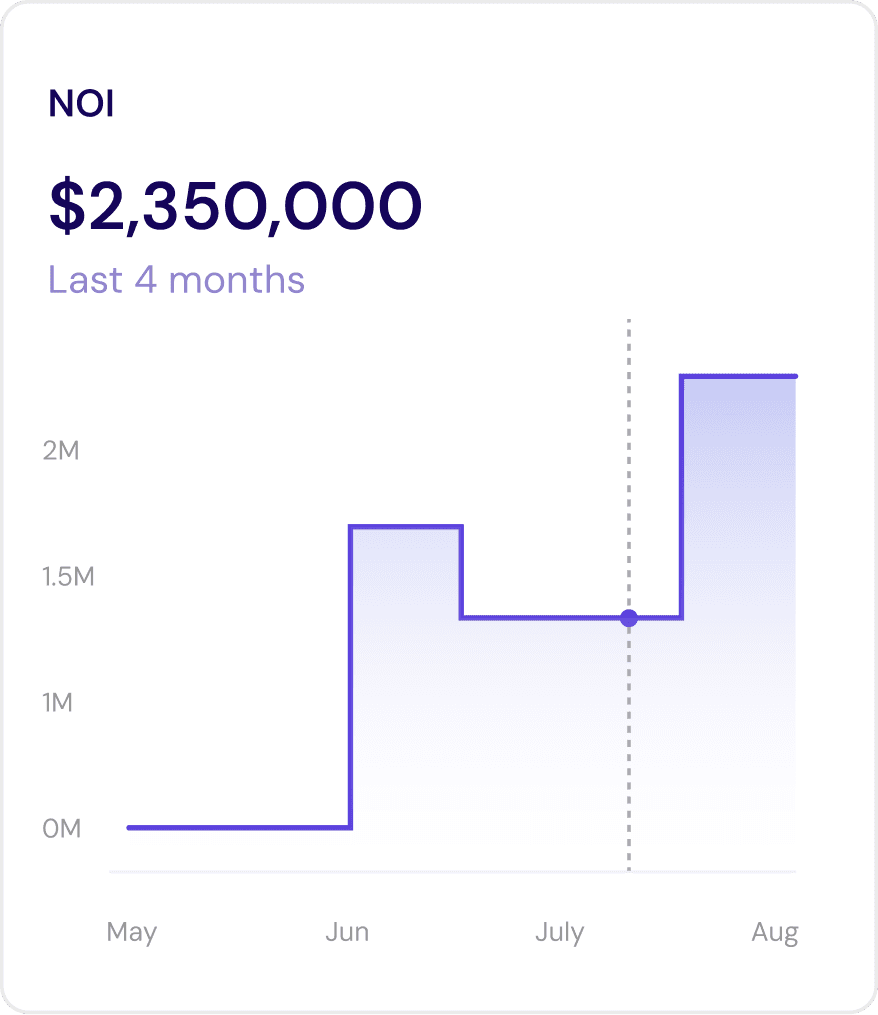The width and height of the screenshot is (878, 1015).
Task: Select the highlighted data point on the NOI chart
Action: click(x=628, y=618)
